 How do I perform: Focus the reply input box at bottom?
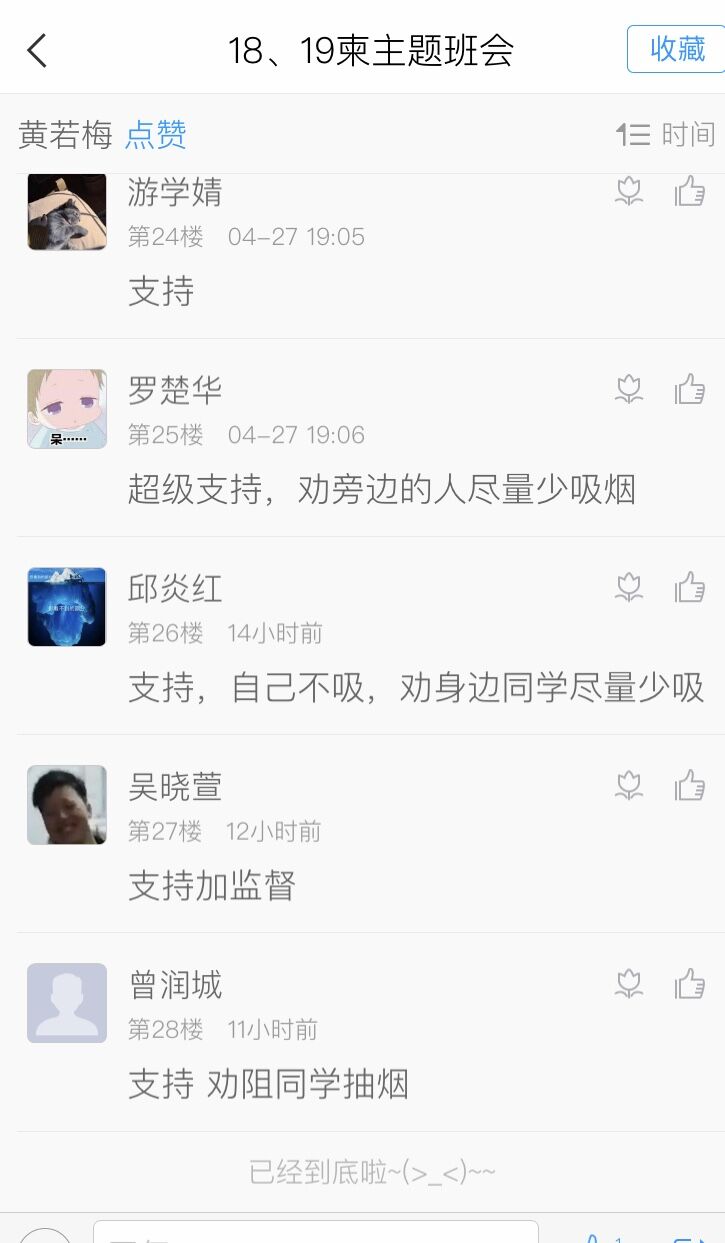tap(315, 1233)
